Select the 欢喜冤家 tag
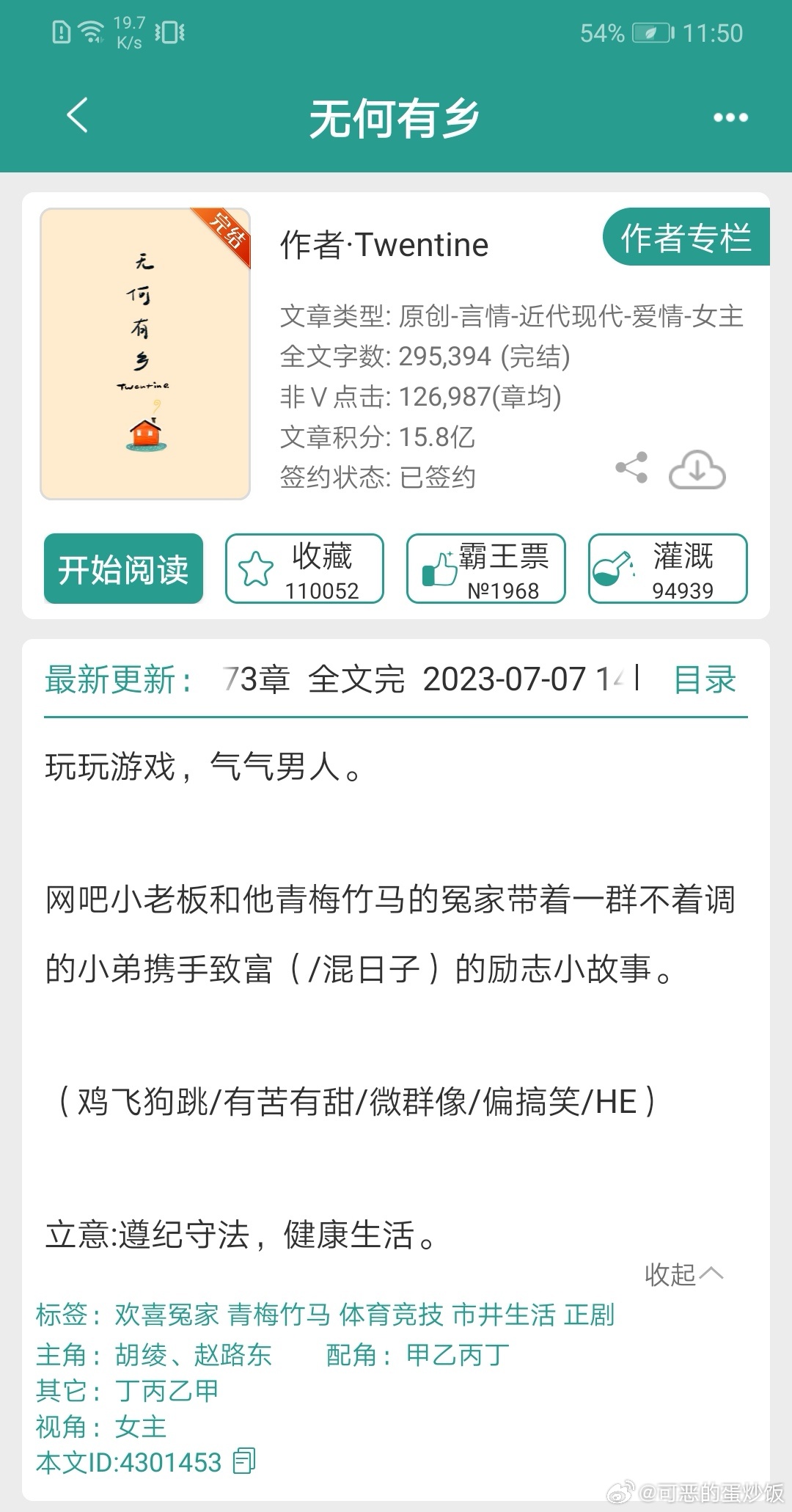The width and height of the screenshot is (792, 1512). point(166,1315)
